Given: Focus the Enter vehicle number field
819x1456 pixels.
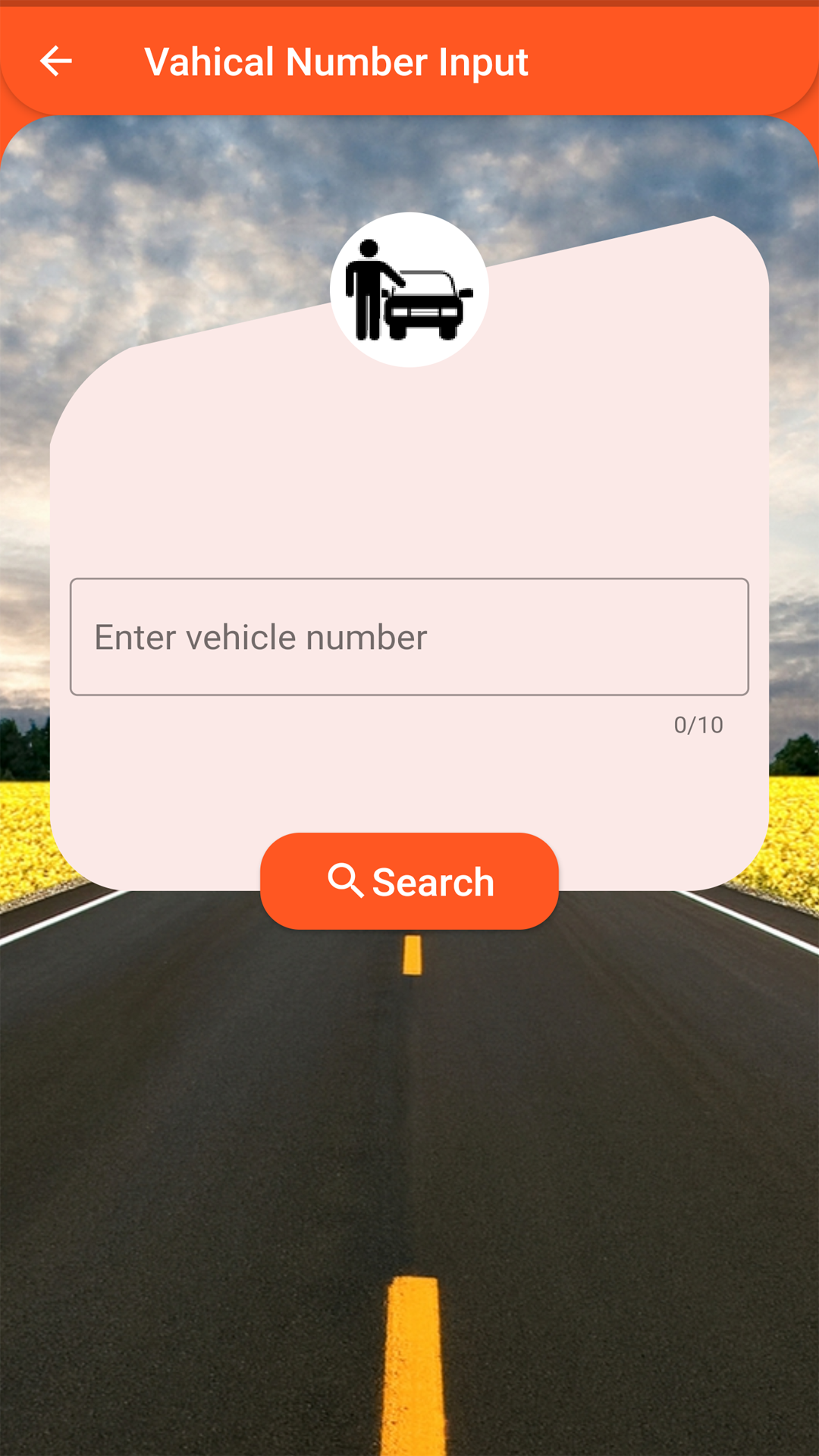Looking at the screenshot, I should point(409,637).
